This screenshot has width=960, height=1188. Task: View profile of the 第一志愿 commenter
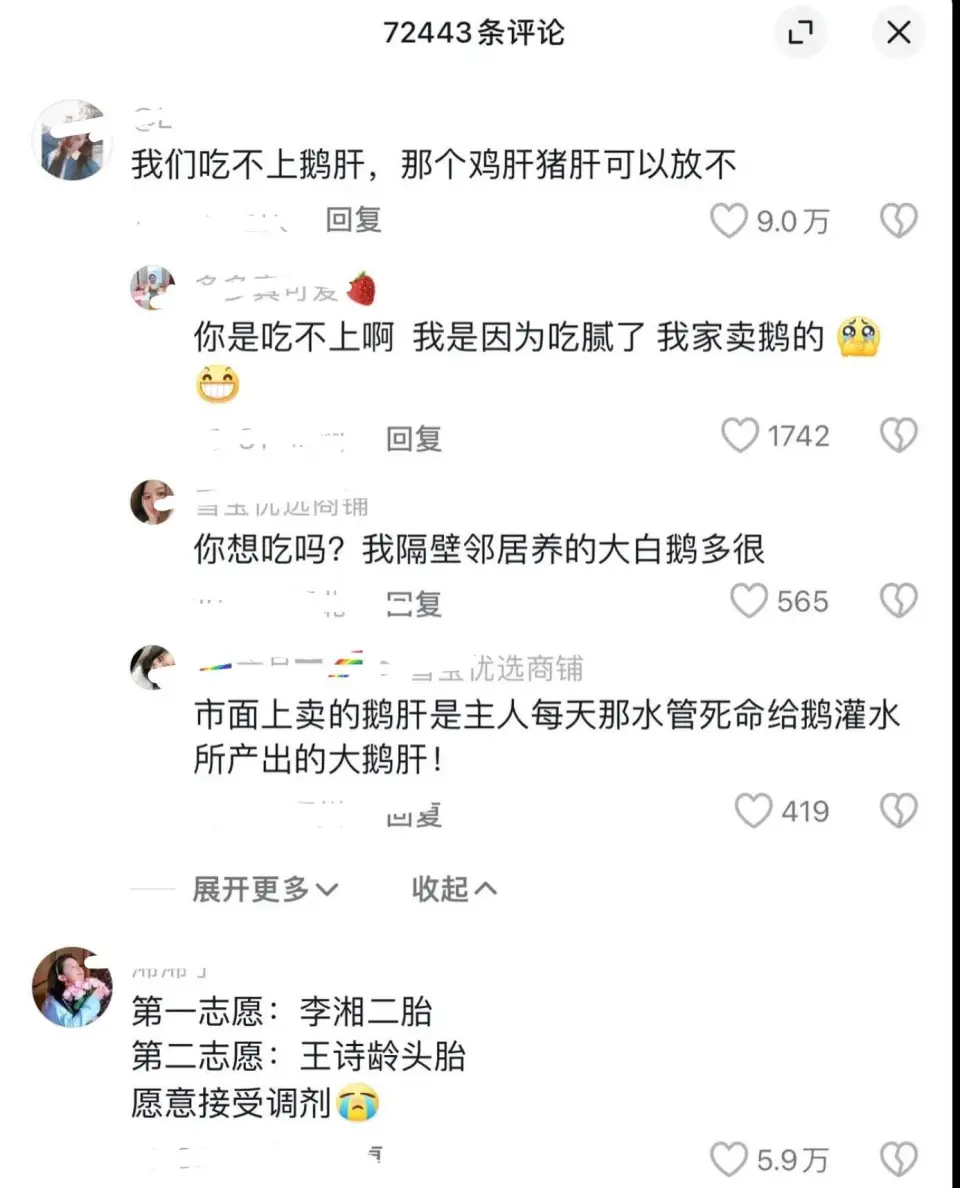72,987
